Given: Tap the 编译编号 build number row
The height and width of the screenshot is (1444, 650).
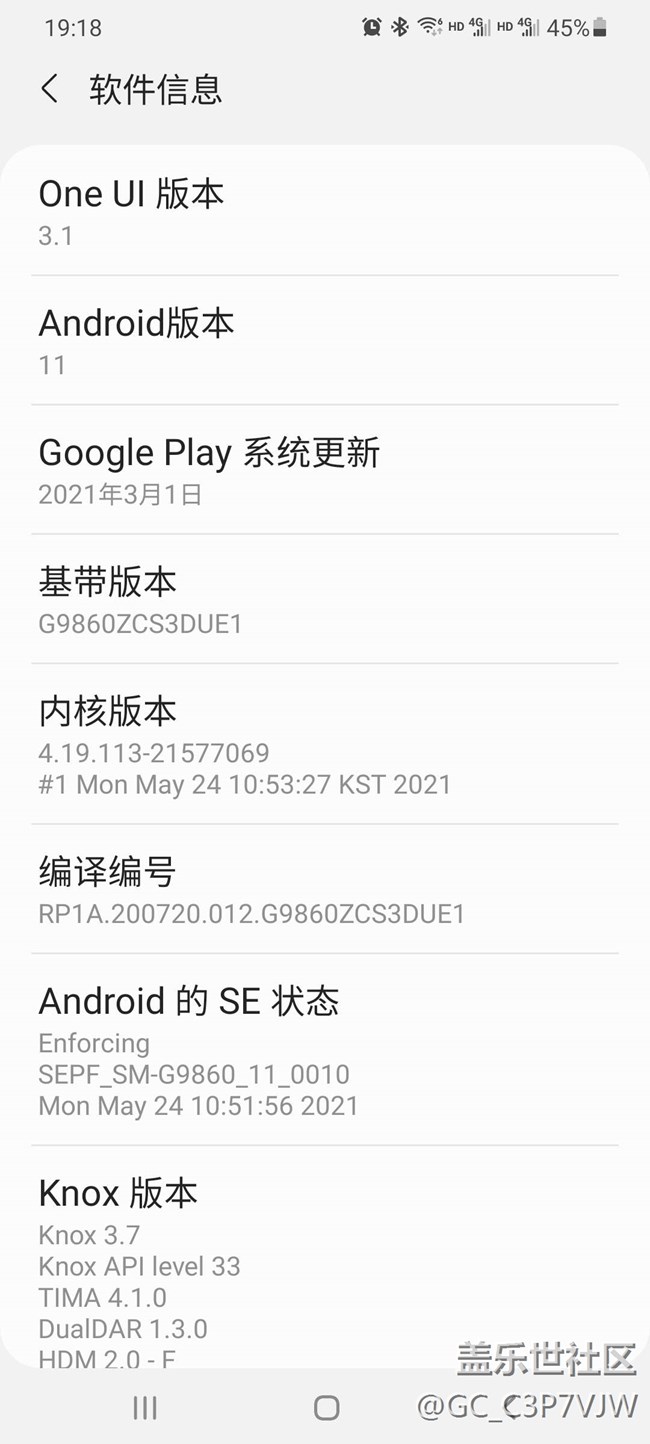Looking at the screenshot, I should click(x=324, y=889).
